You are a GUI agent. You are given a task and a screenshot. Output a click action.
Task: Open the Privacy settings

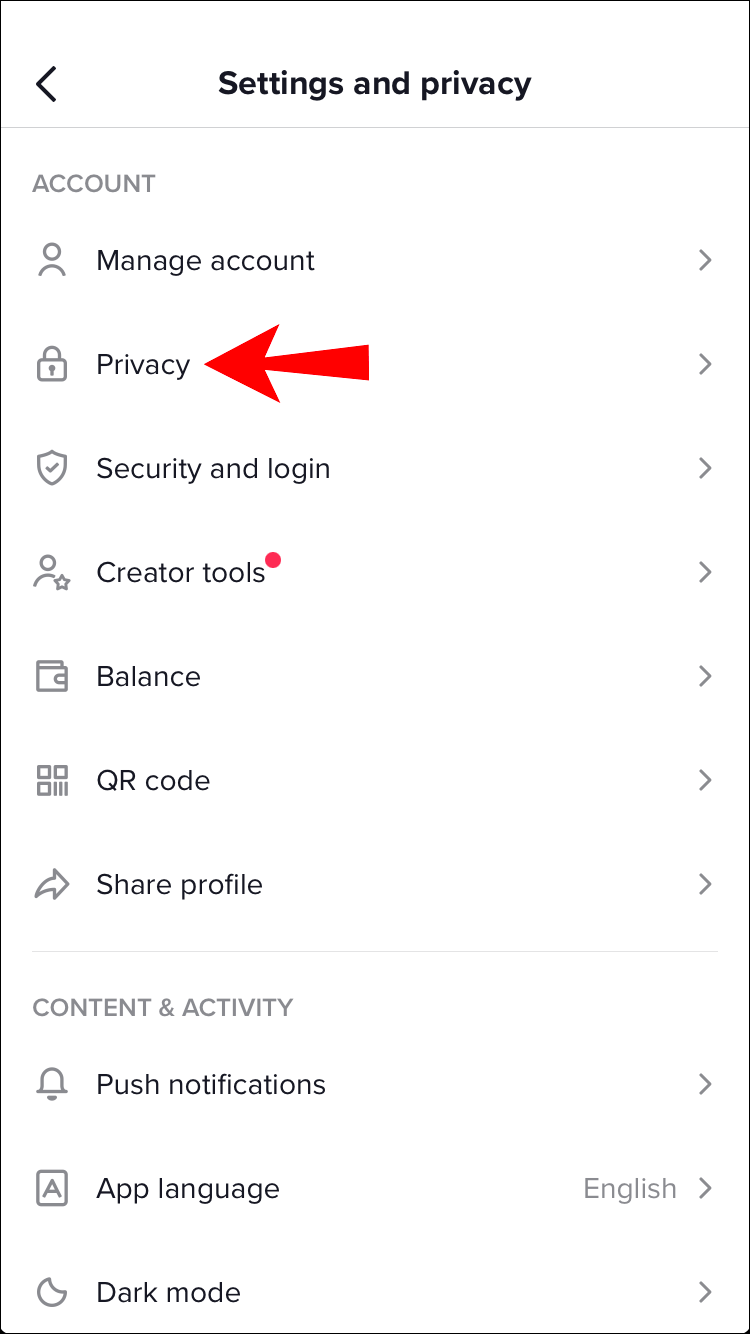[x=143, y=365]
